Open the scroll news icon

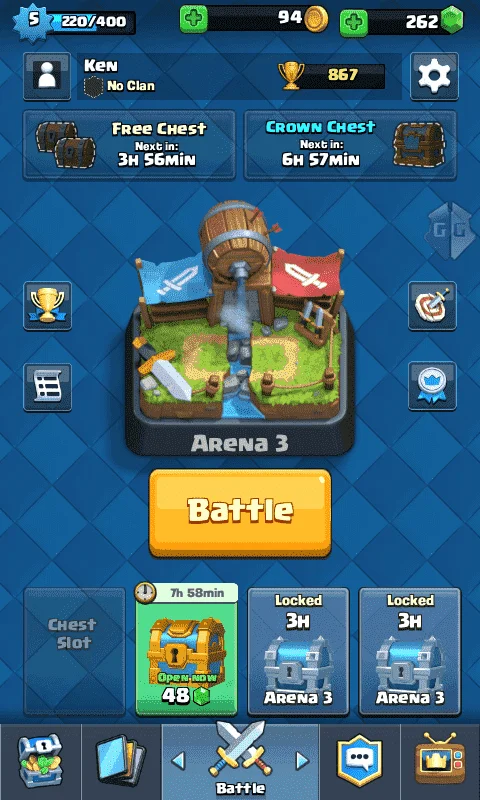coord(47,387)
